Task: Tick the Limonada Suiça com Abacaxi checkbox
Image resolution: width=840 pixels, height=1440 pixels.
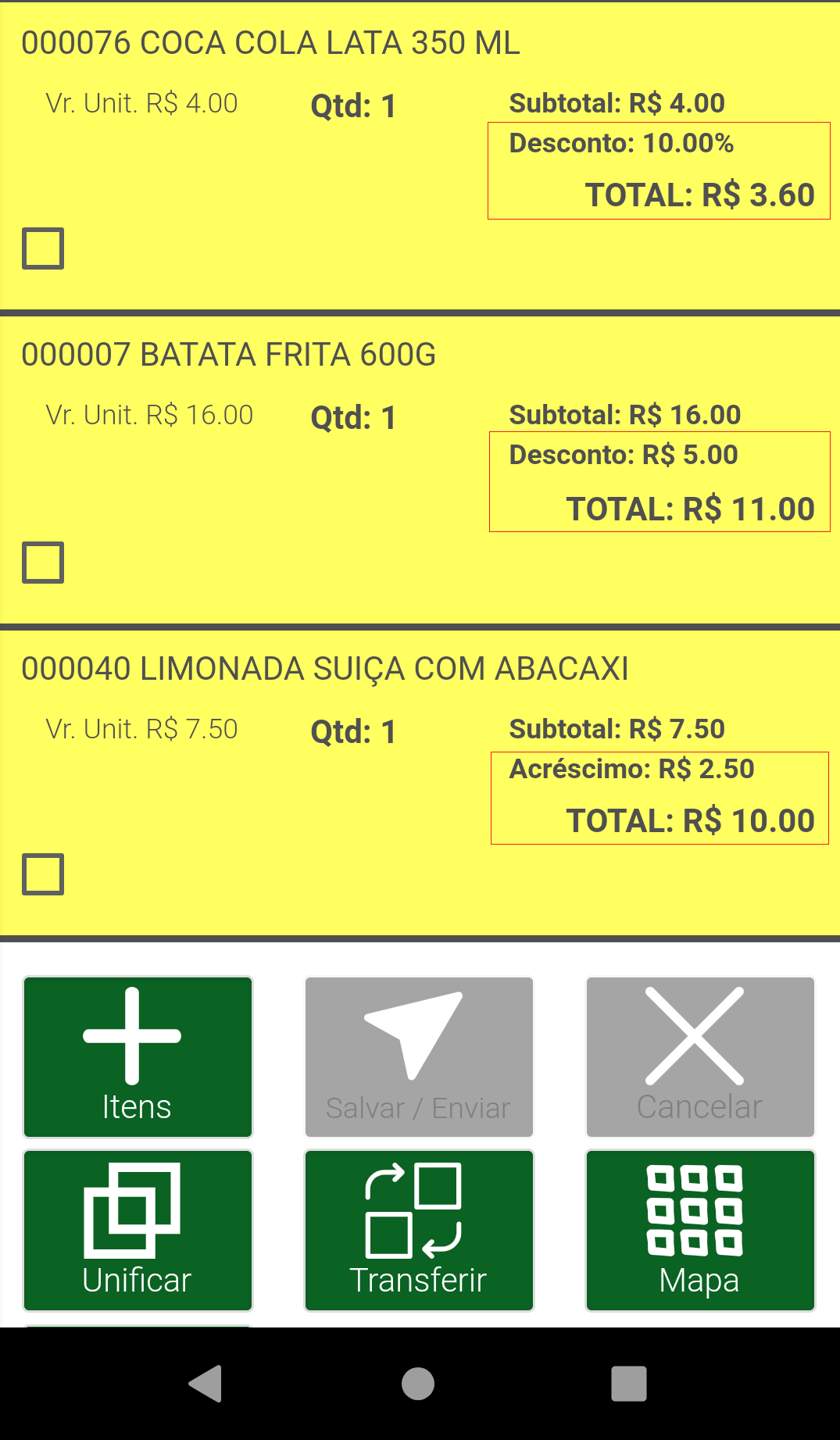Action: [43, 874]
